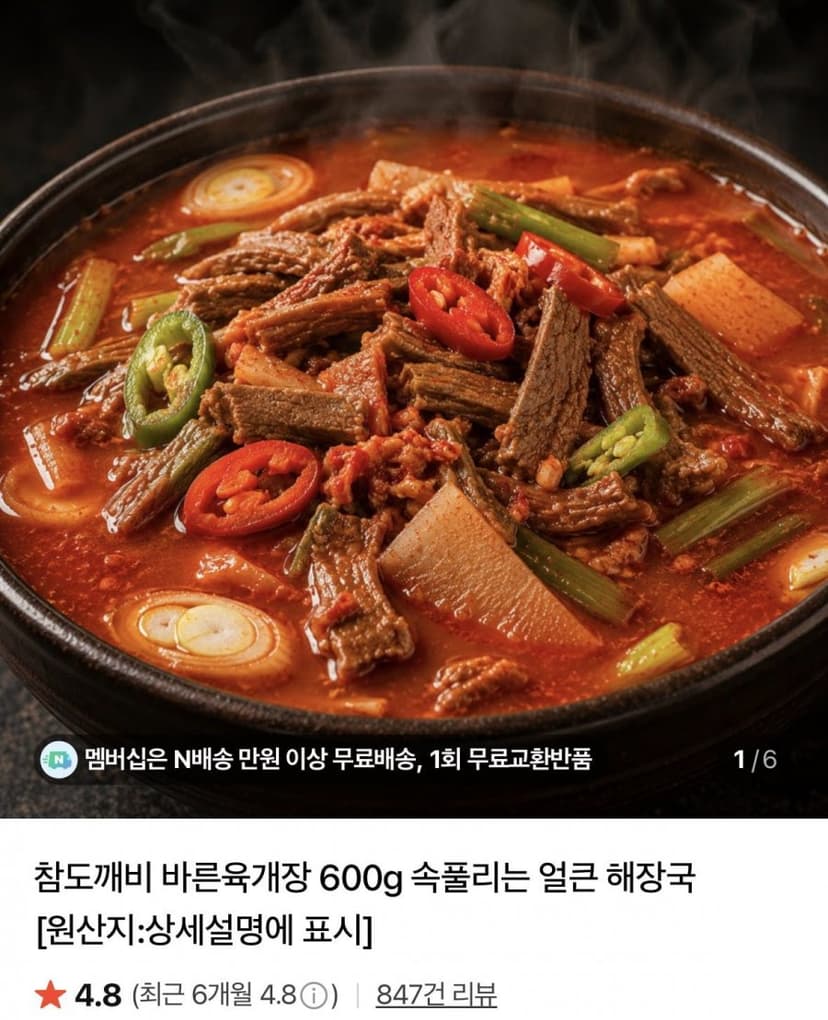Open the 육개장 product image
Screen dimensions: 828x1020
[414, 409]
